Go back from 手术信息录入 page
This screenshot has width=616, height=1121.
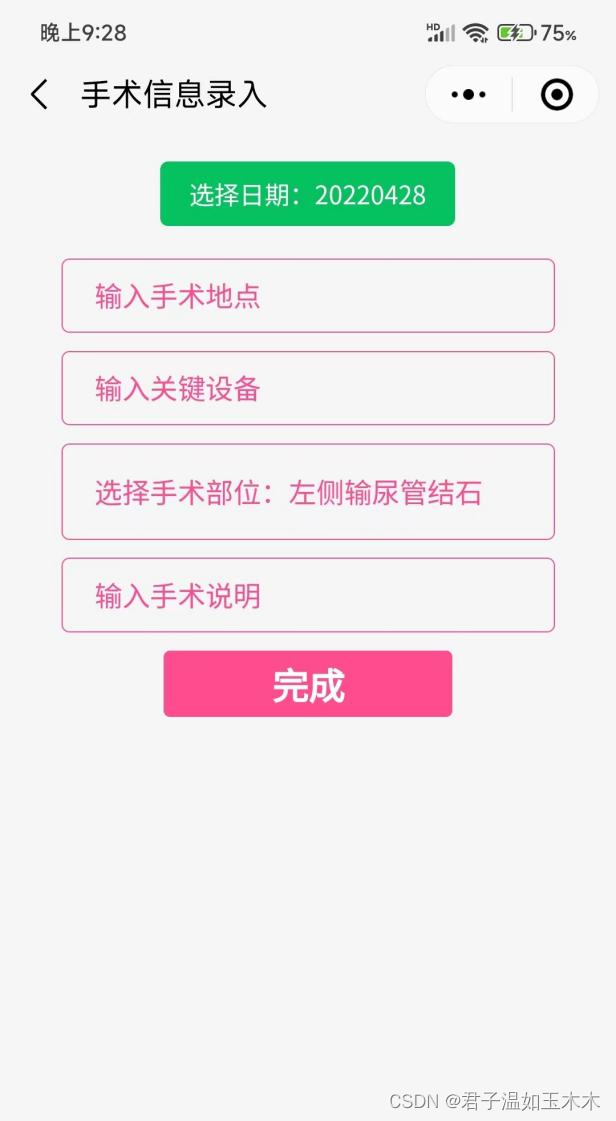(x=39, y=94)
